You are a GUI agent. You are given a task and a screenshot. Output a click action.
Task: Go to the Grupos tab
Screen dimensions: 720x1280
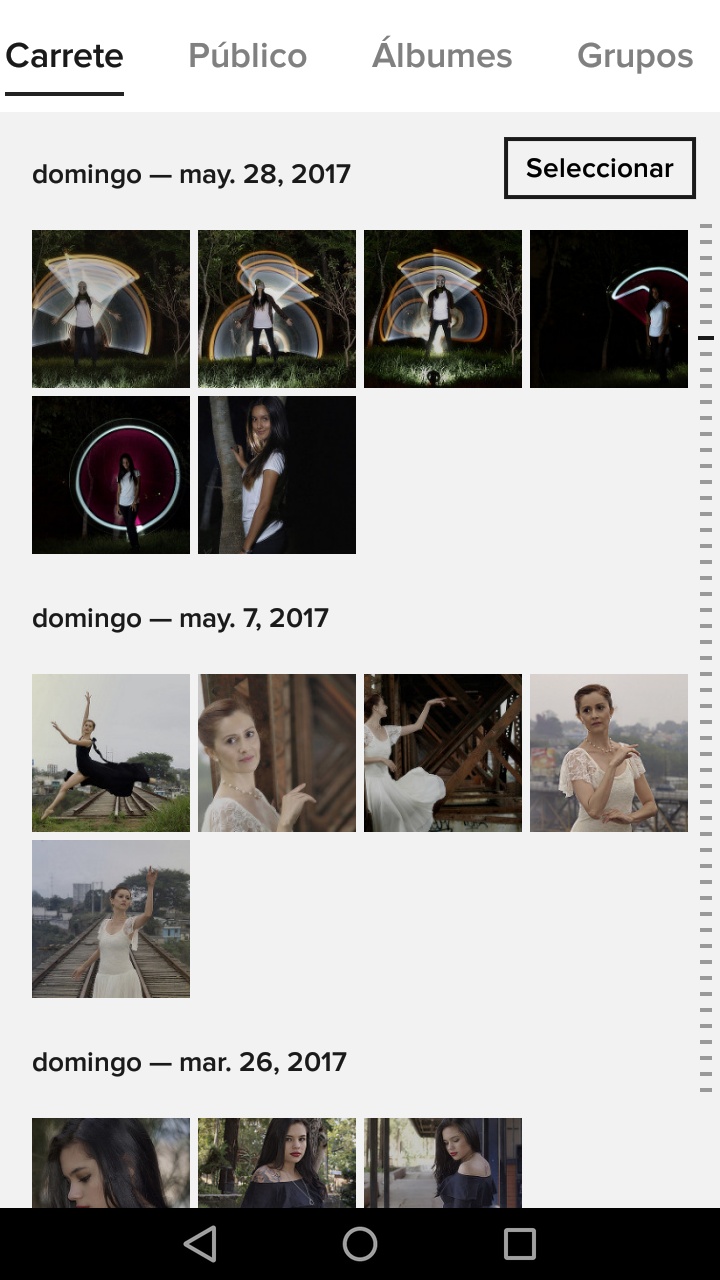coord(635,56)
